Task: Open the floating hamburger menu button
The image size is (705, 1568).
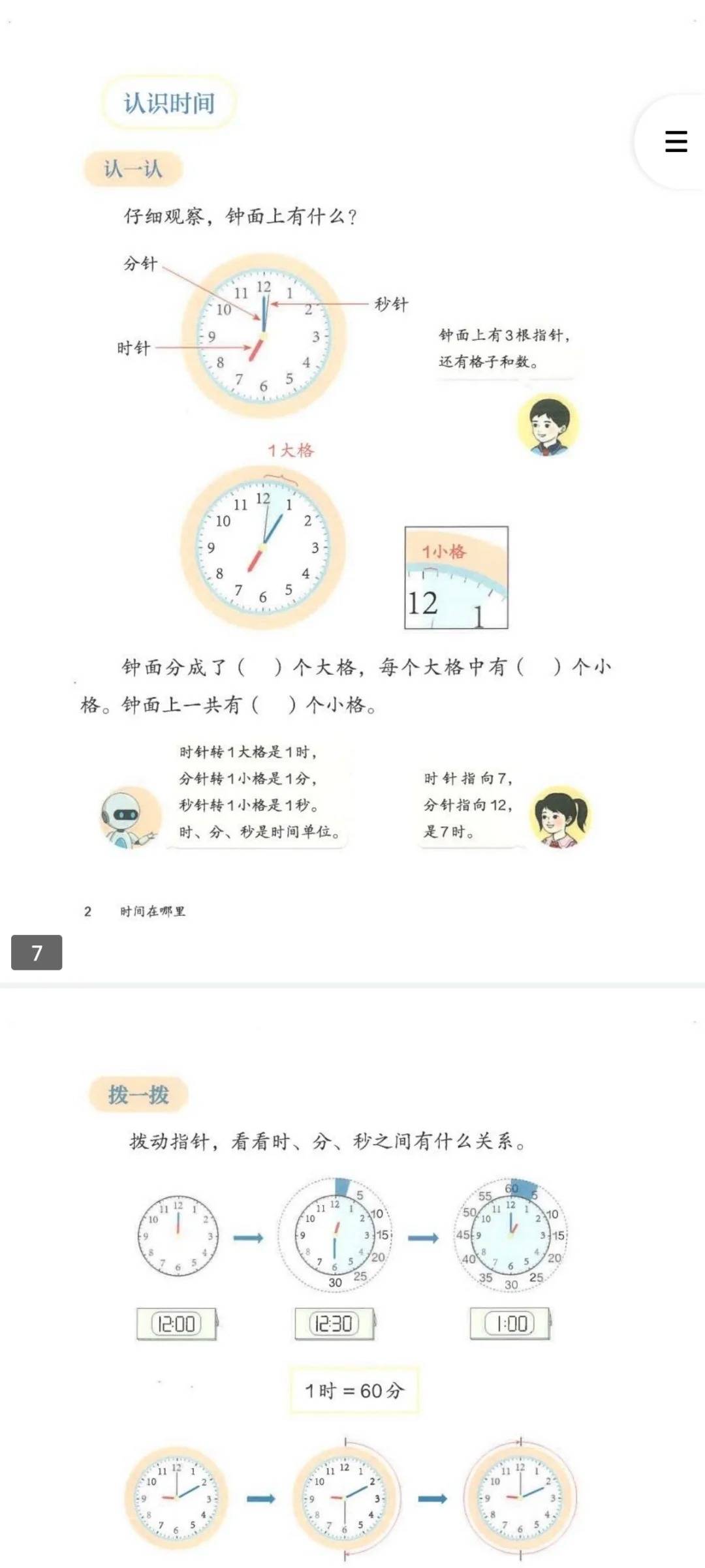Action: point(676,142)
